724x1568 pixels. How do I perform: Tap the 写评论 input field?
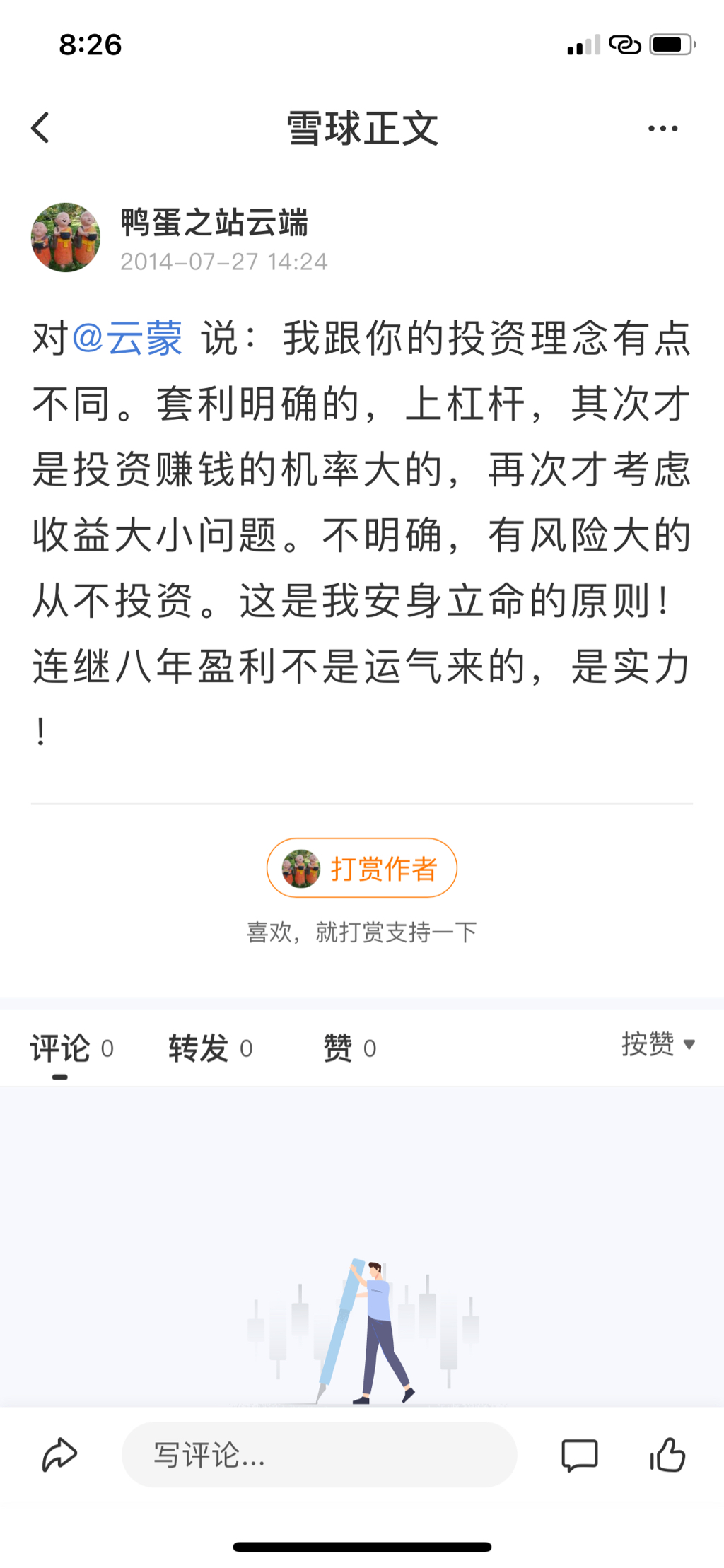point(319,1455)
